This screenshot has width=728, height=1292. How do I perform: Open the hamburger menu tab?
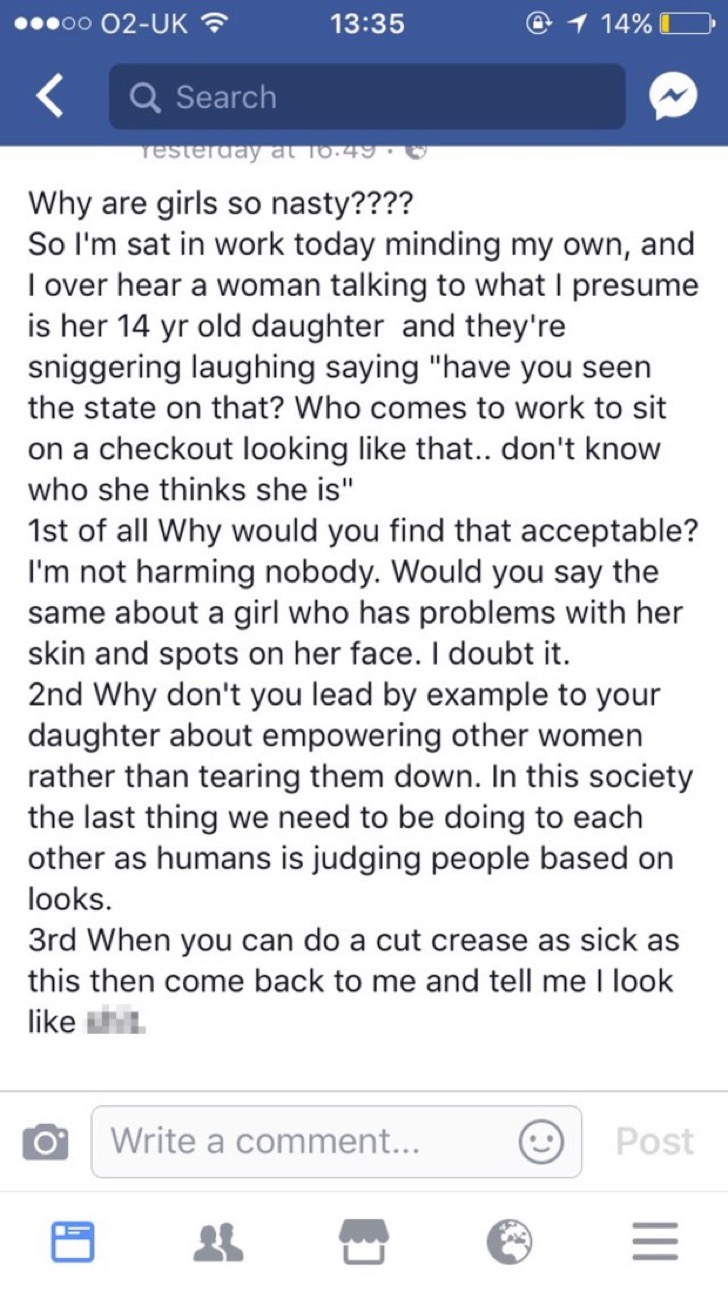point(655,1242)
